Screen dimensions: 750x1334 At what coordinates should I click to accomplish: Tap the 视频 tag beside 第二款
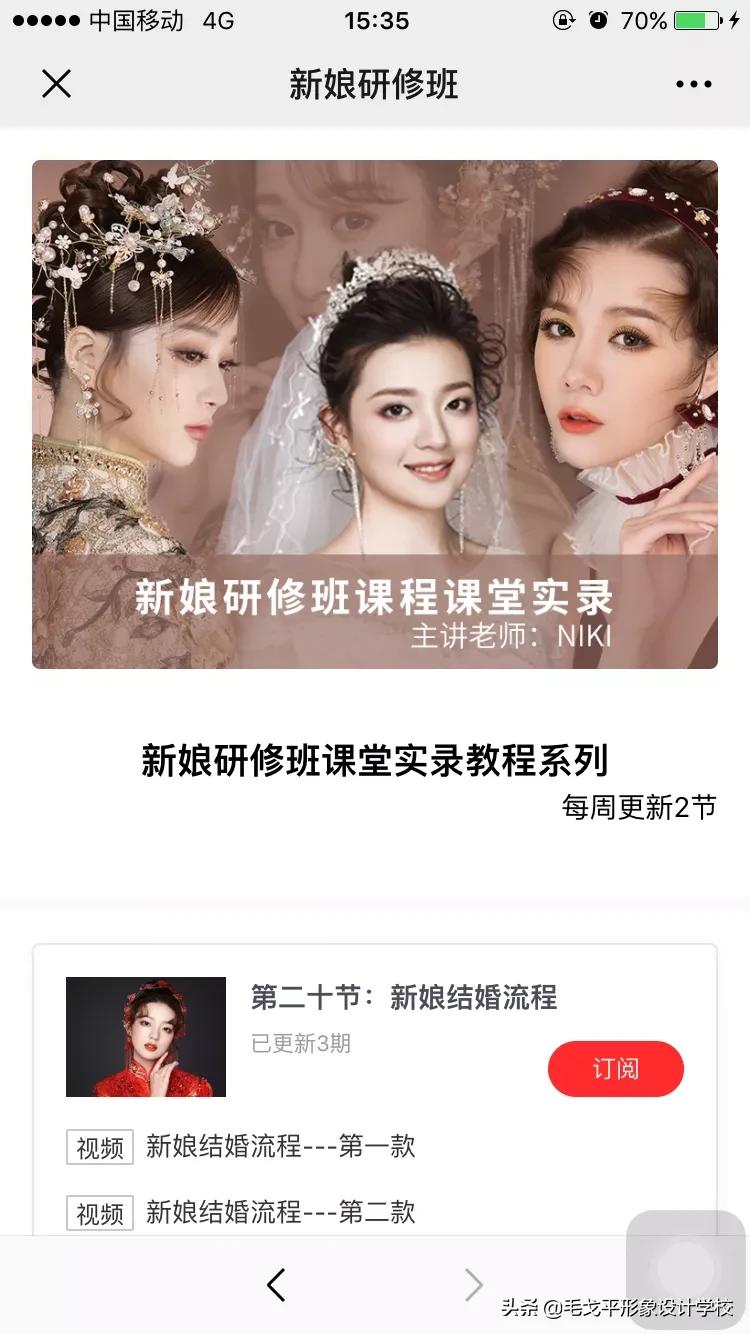(99, 1213)
